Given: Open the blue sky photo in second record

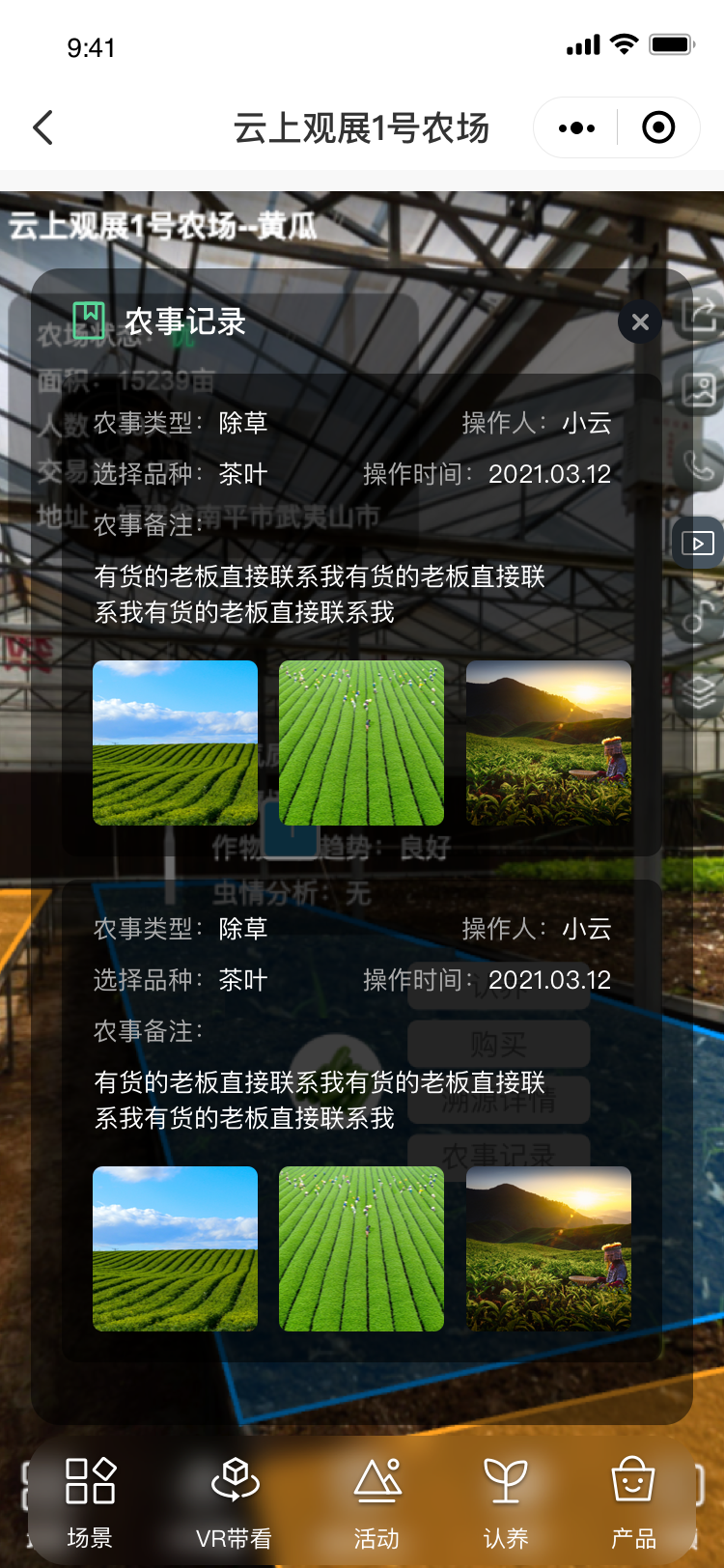Looking at the screenshot, I should tap(175, 1248).
